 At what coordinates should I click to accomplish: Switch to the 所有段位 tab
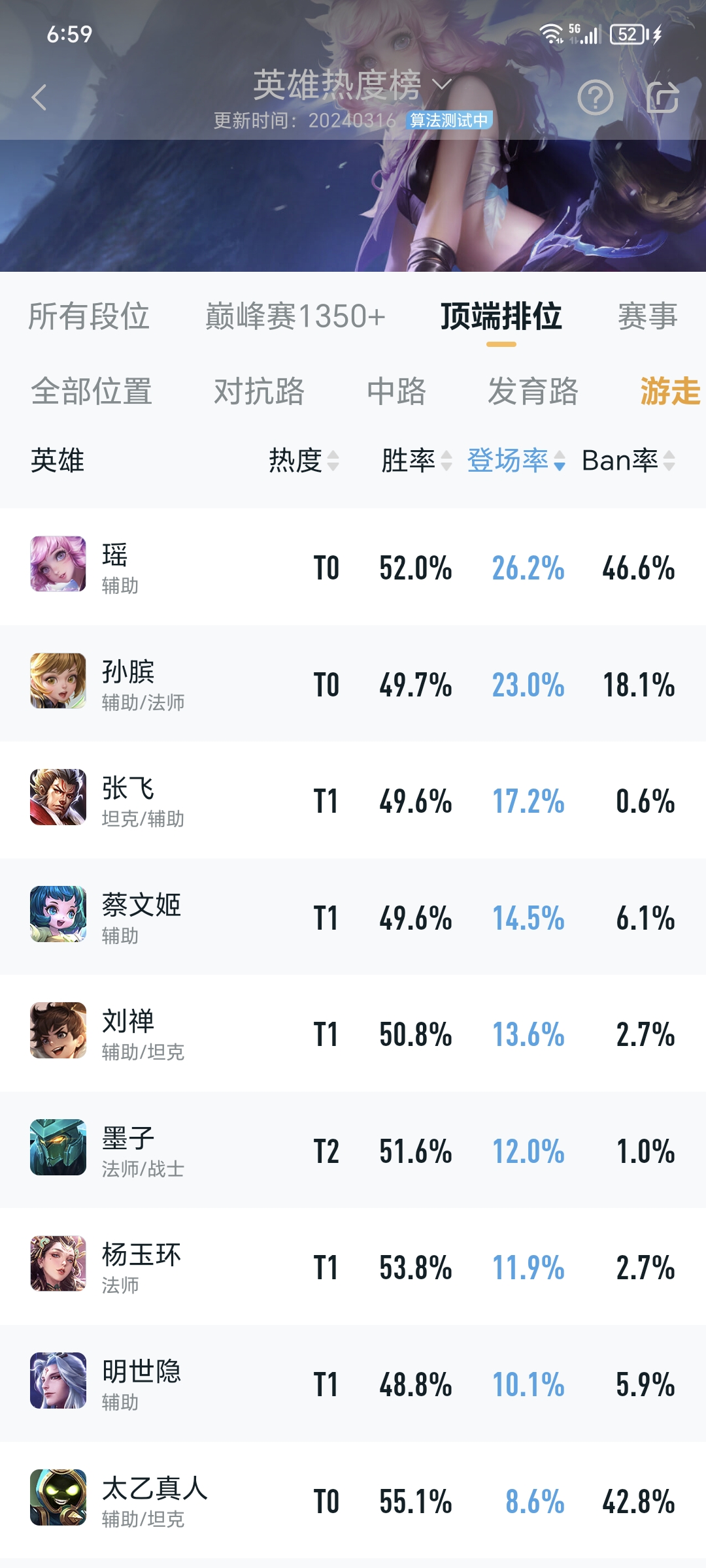(x=89, y=317)
